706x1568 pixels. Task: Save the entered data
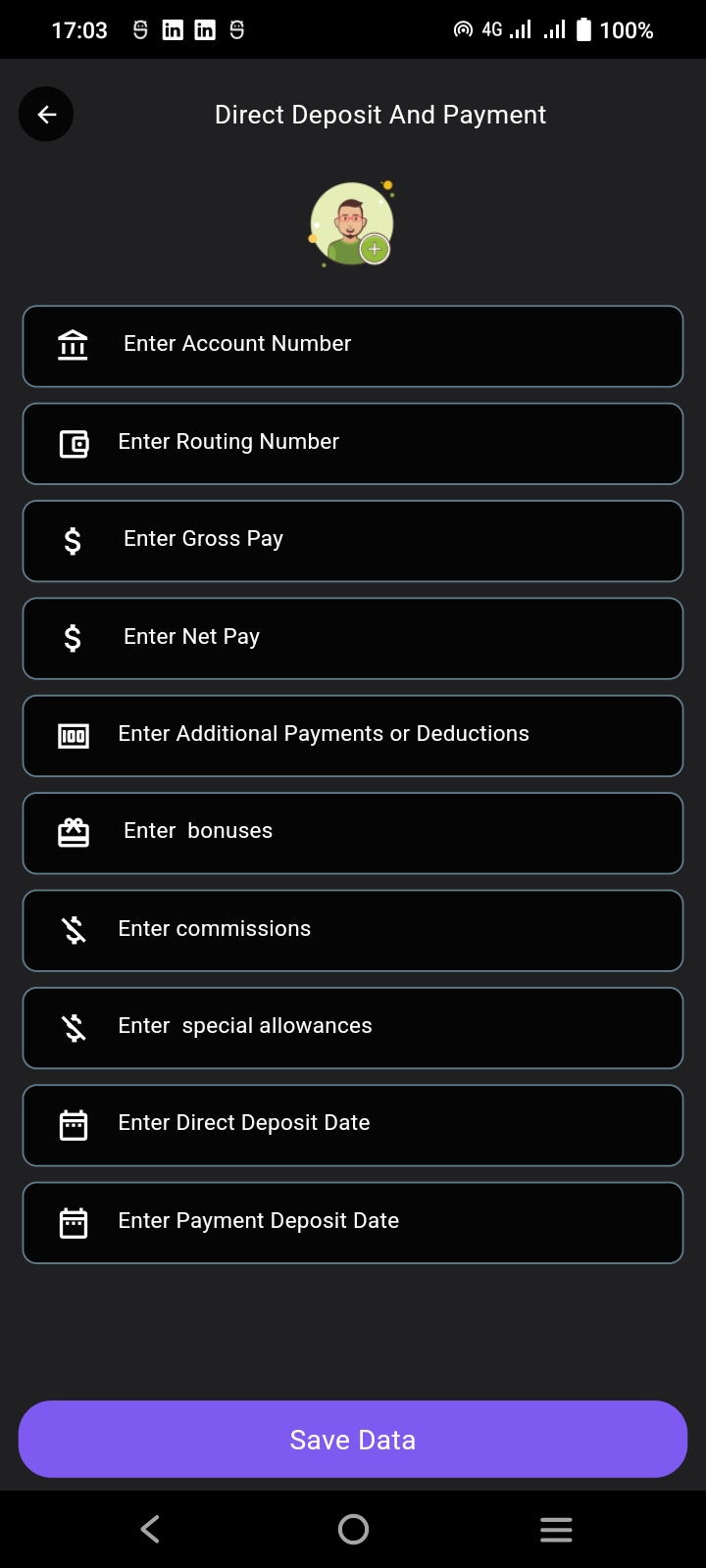click(x=353, y=1439)
